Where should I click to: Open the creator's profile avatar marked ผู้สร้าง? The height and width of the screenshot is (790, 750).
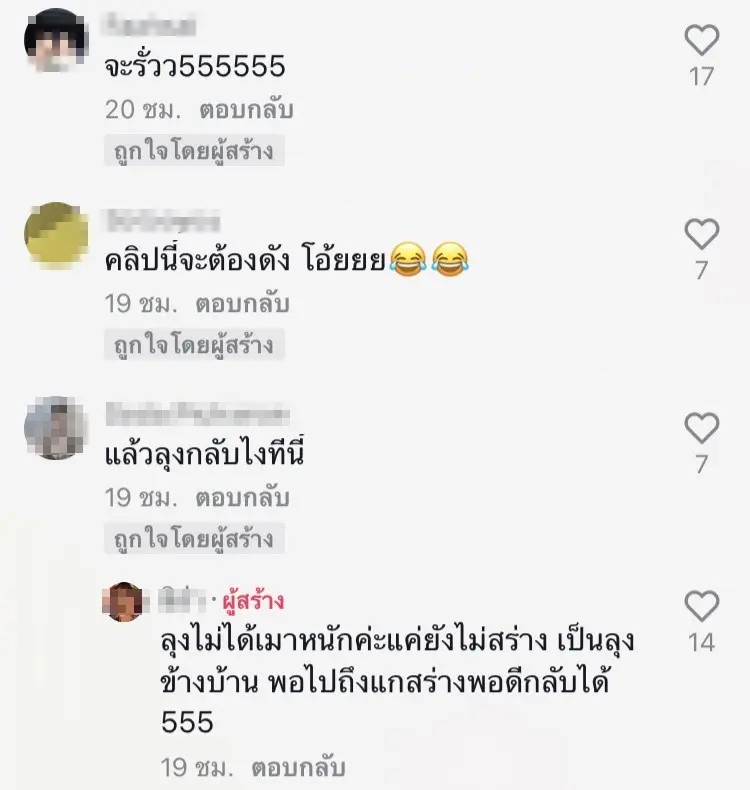(125, 601)
